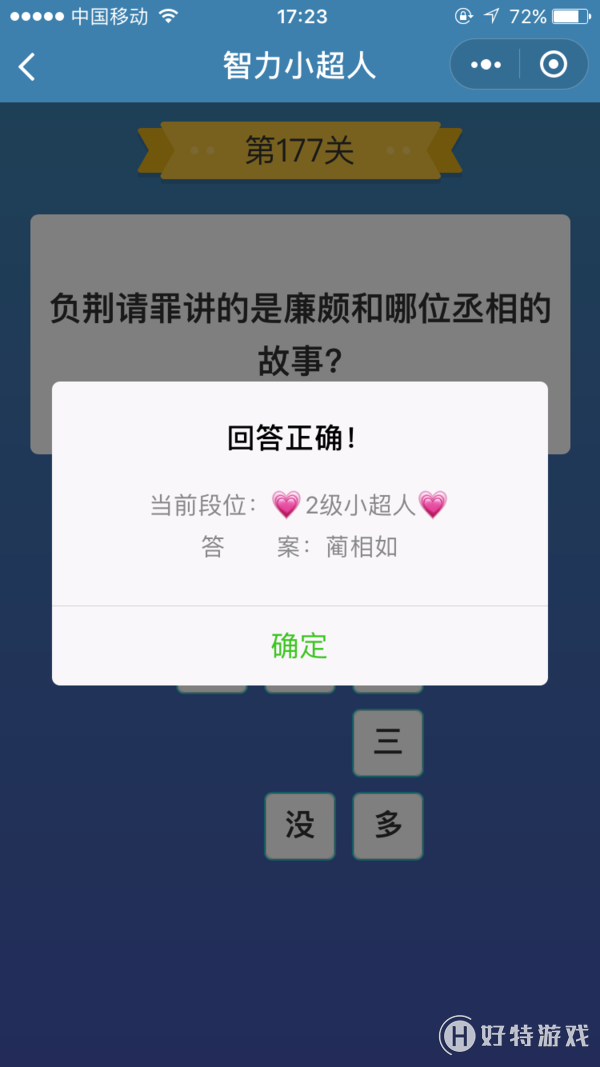Image resolution: width=600 pixels, height=1067 pixels.
Task: Confirm the dialog by tapping 确定
Action: 299,646
